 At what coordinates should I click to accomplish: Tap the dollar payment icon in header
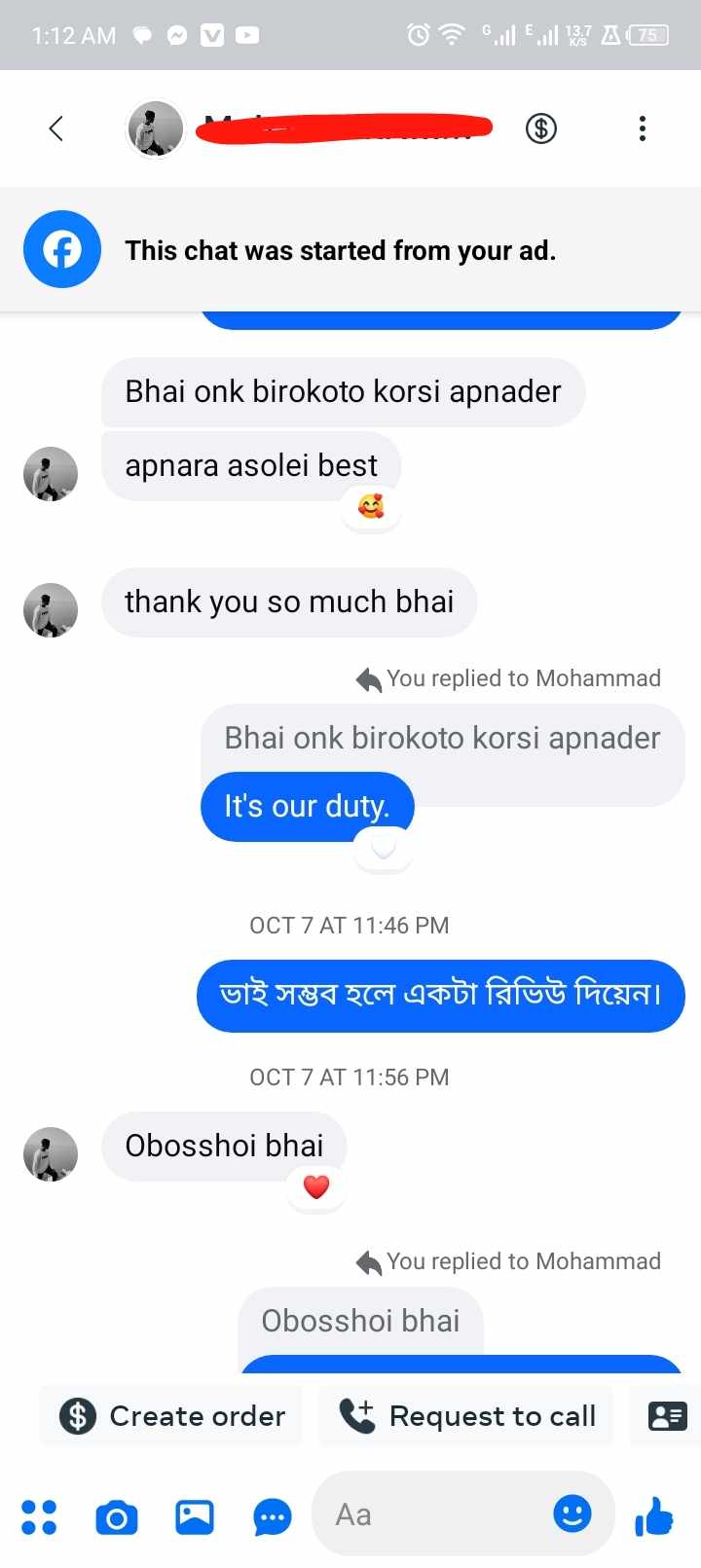click(541, 128)
